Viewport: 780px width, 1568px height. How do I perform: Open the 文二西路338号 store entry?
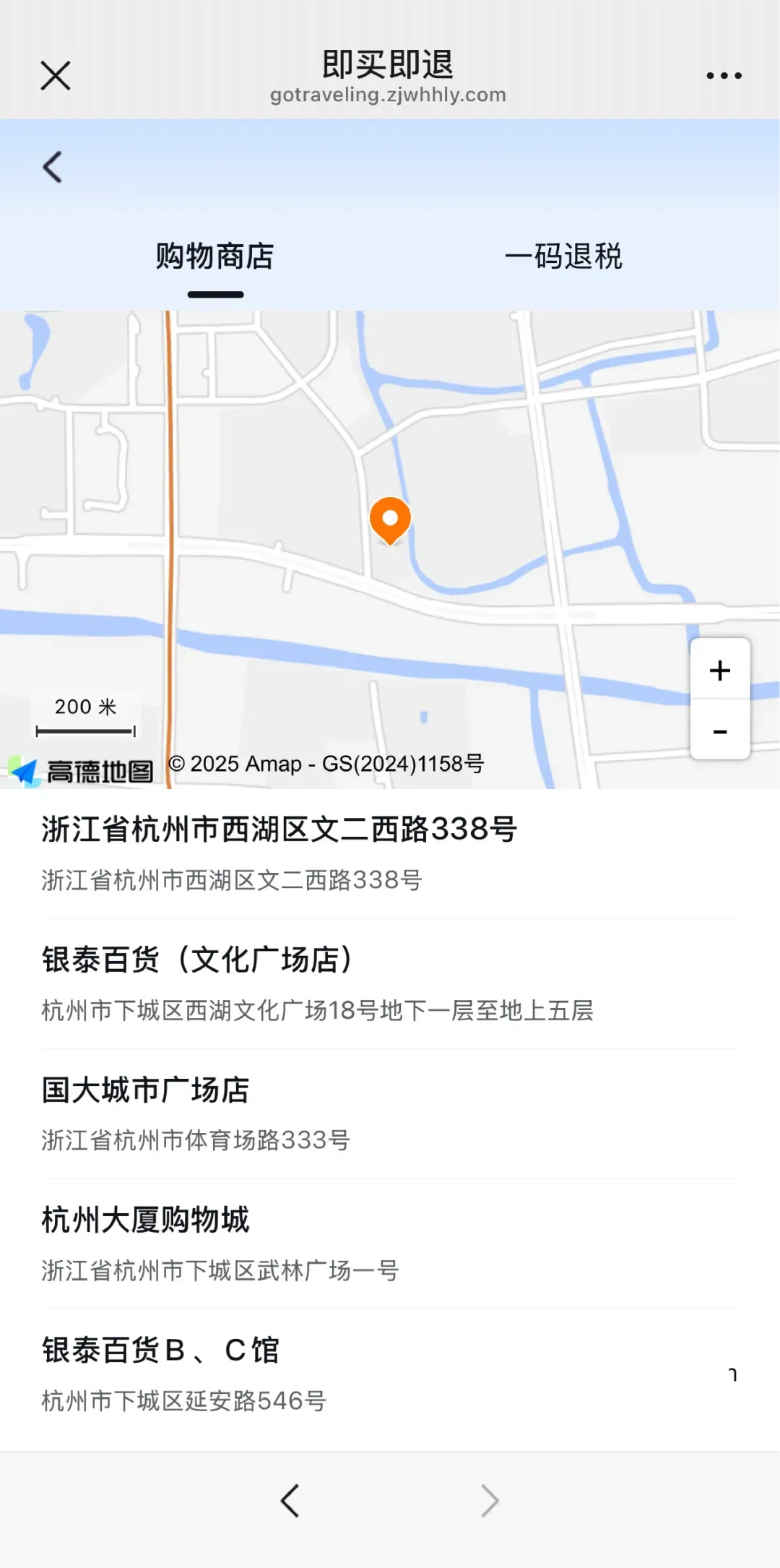click(390, 853)
